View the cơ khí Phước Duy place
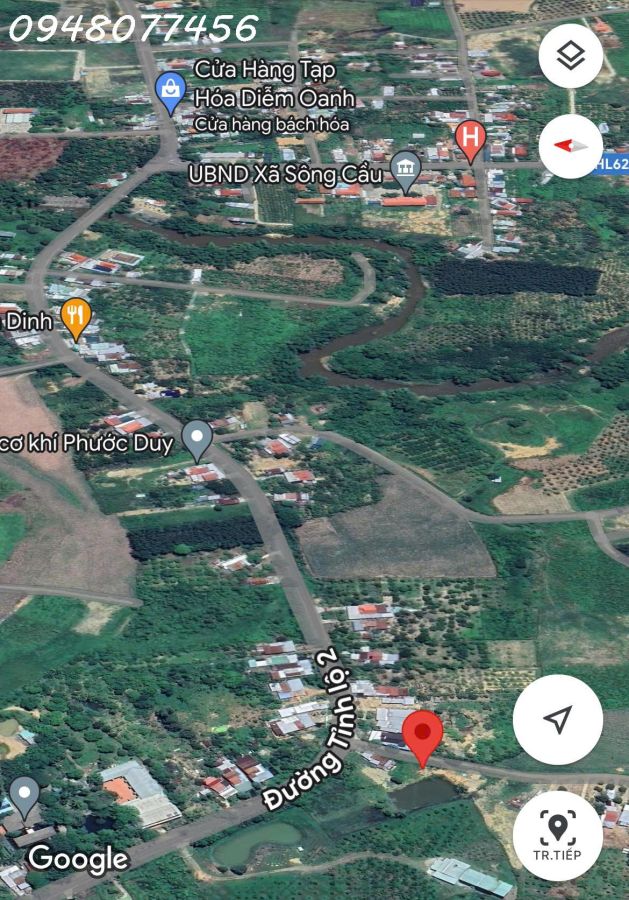 pyautogui.click(x=197, y=438)
